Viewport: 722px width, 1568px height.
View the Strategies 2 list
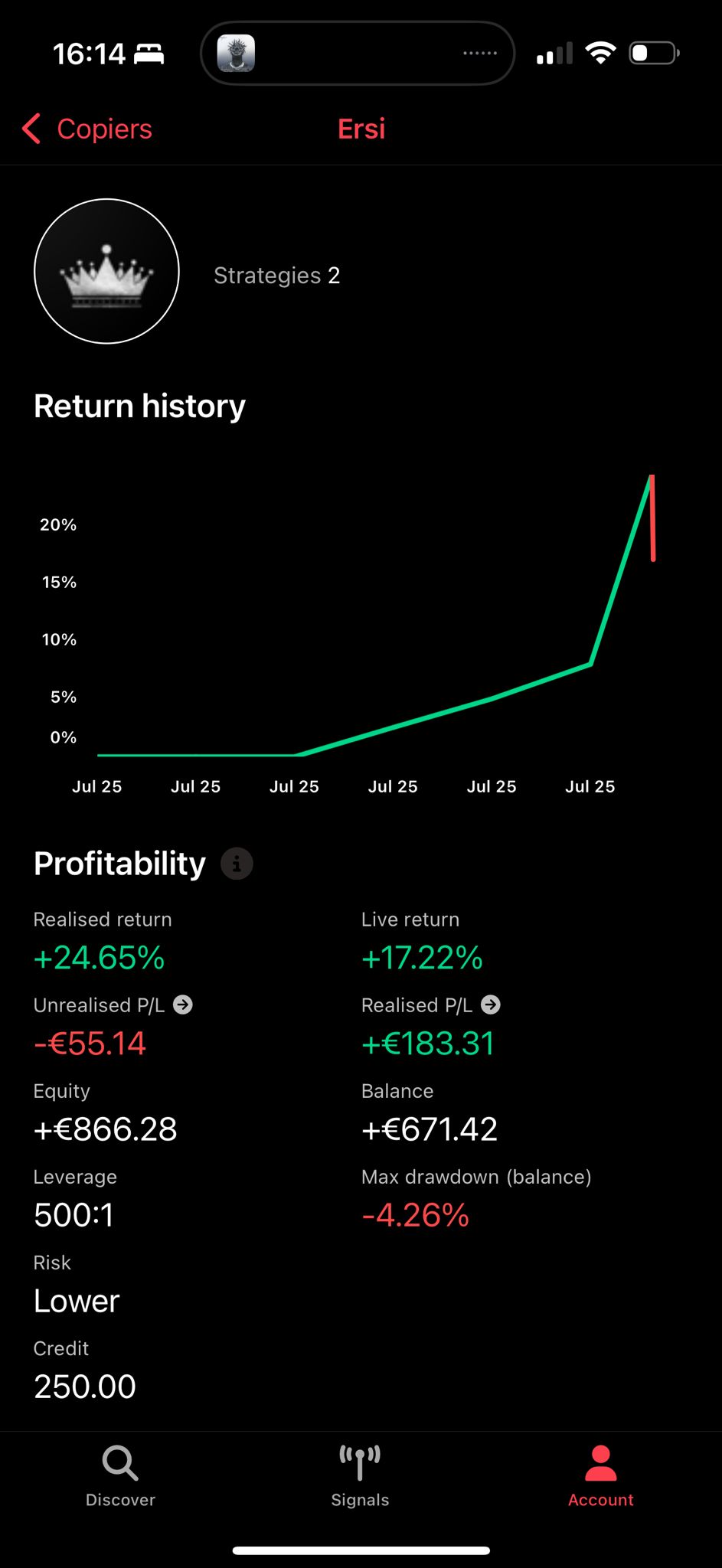tap(276, 275)
